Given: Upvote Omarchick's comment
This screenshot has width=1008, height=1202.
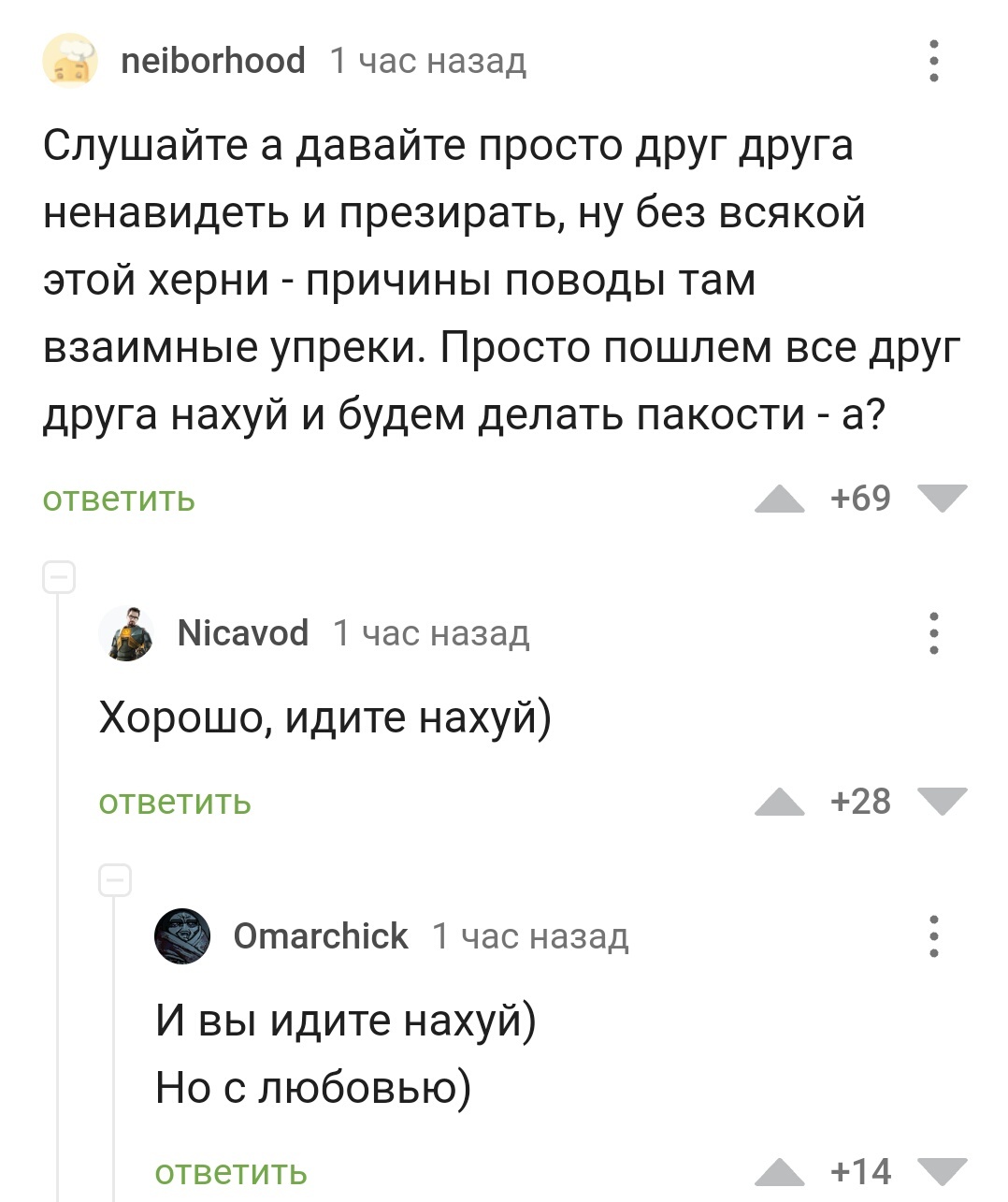Looking at the screenshot, I should click(x=780, y=1173).
